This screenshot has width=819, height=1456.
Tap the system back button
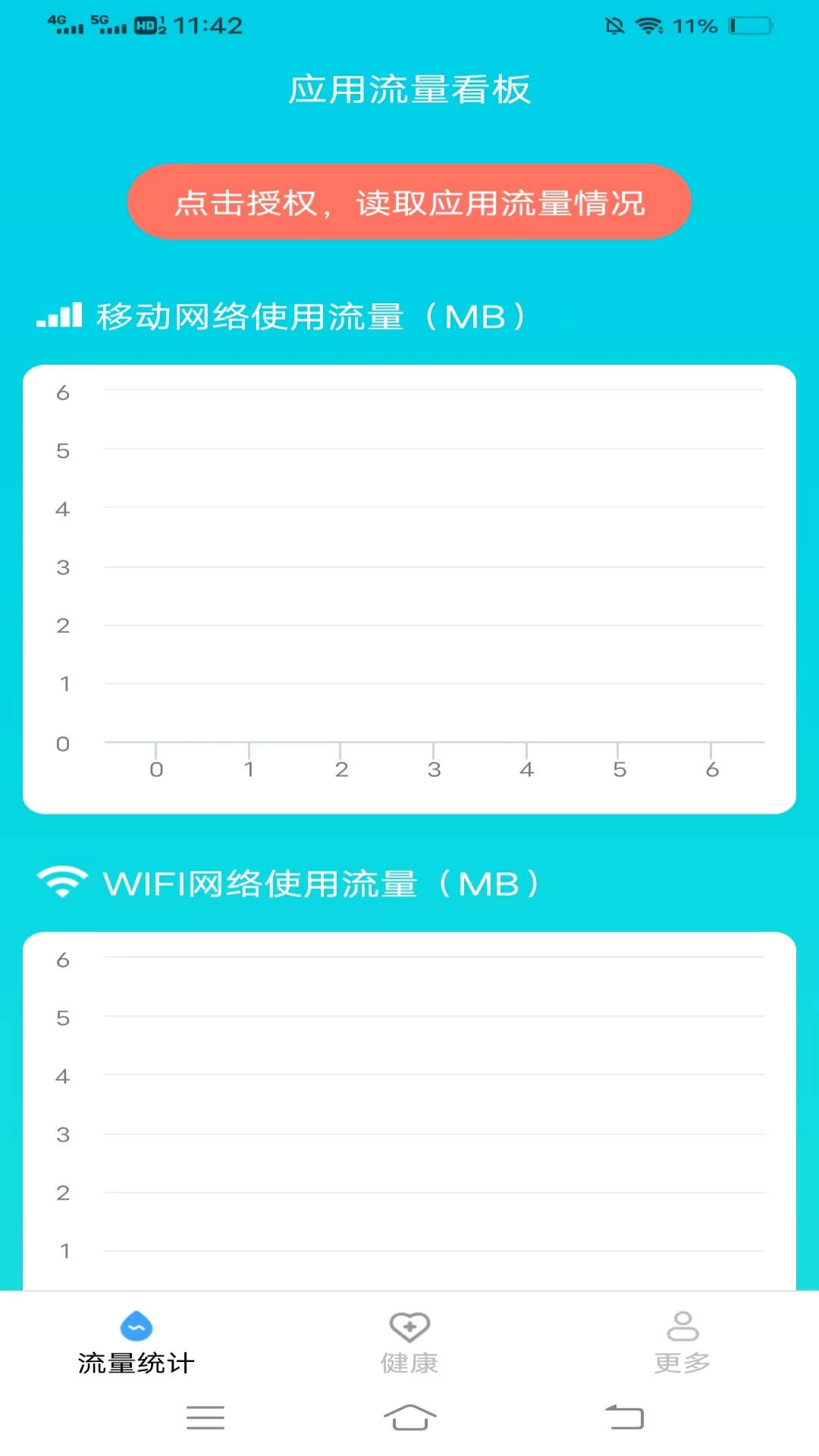(624, 1417)
